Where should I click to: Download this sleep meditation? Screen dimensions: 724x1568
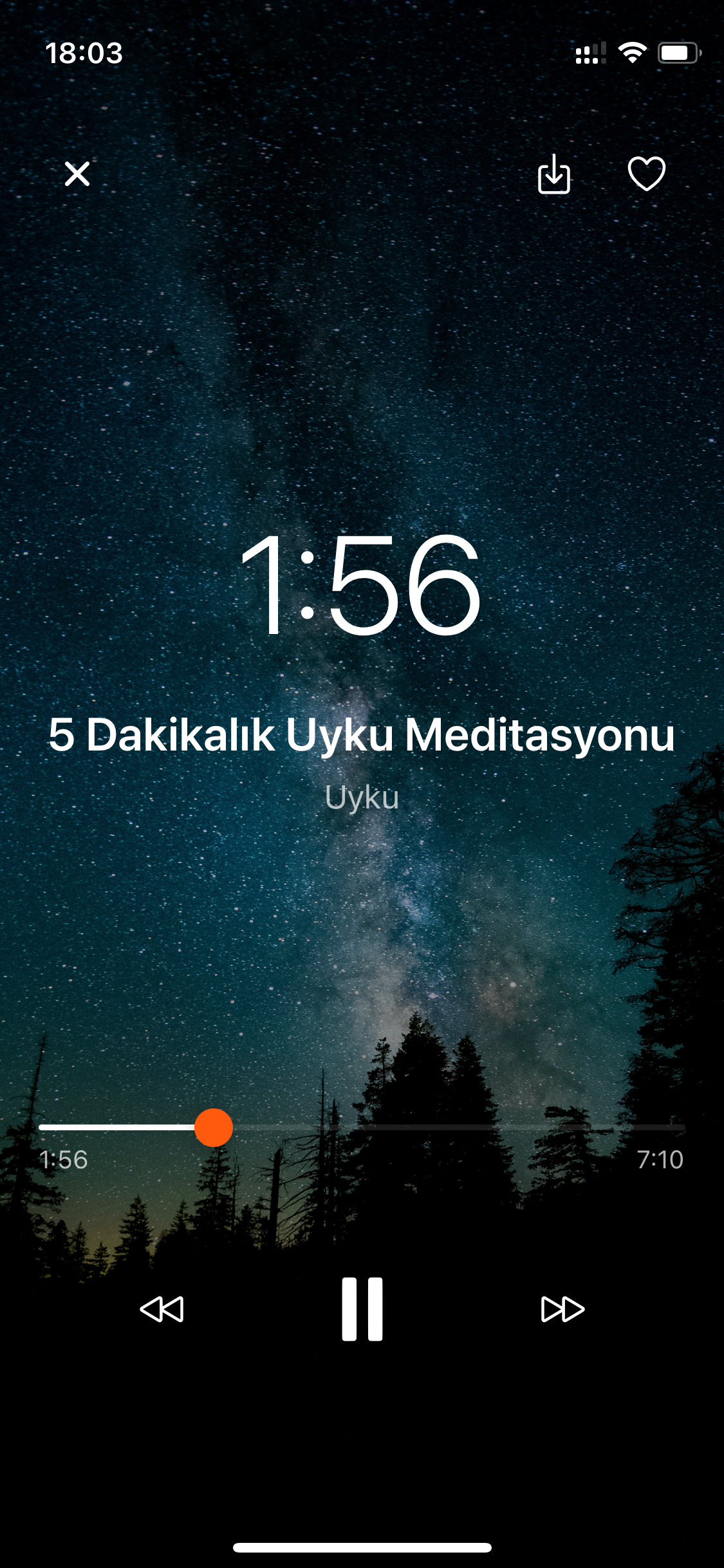[553, 174]
